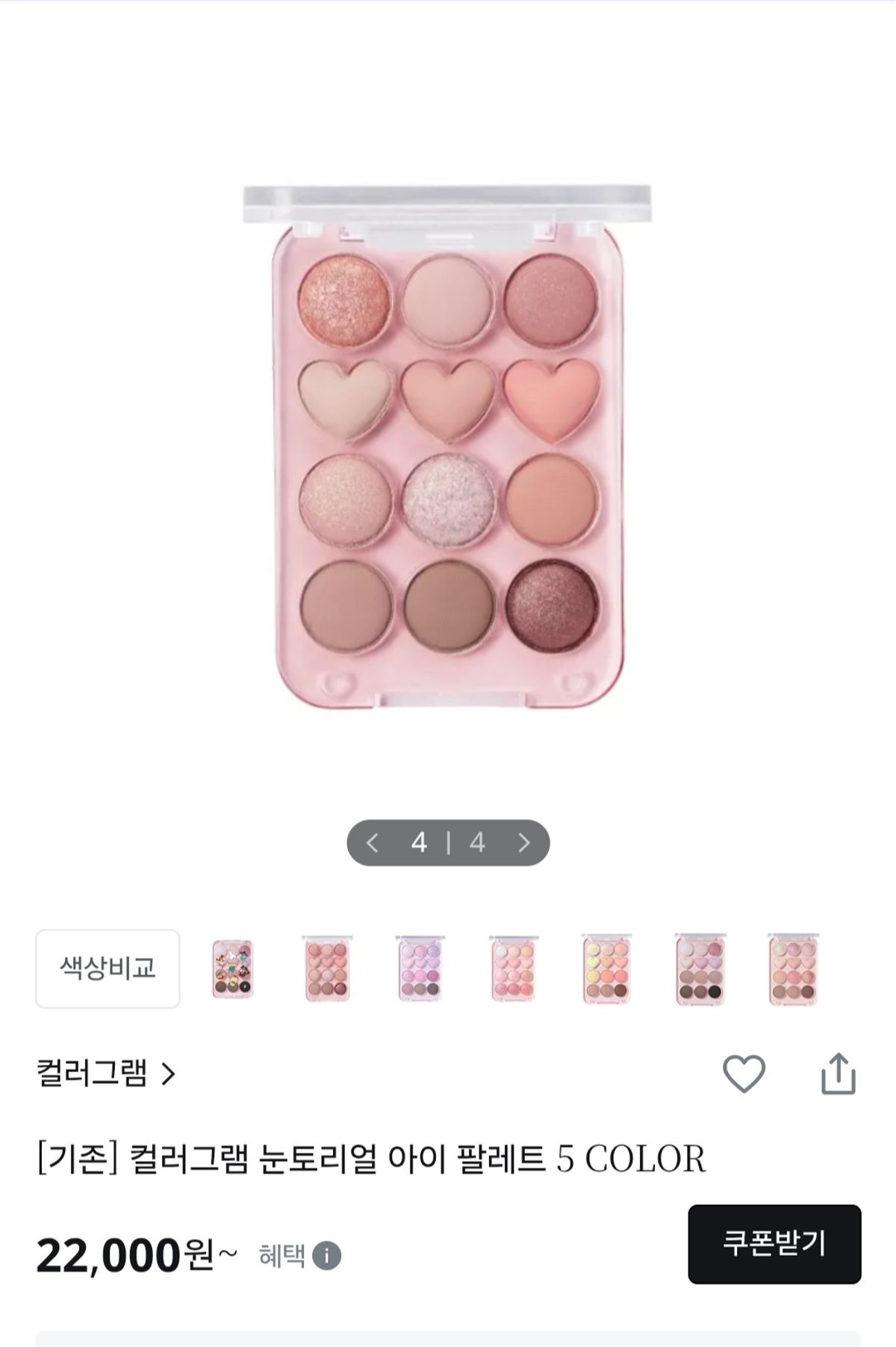Share this product
The image size is (896, 1347).
838,1074
